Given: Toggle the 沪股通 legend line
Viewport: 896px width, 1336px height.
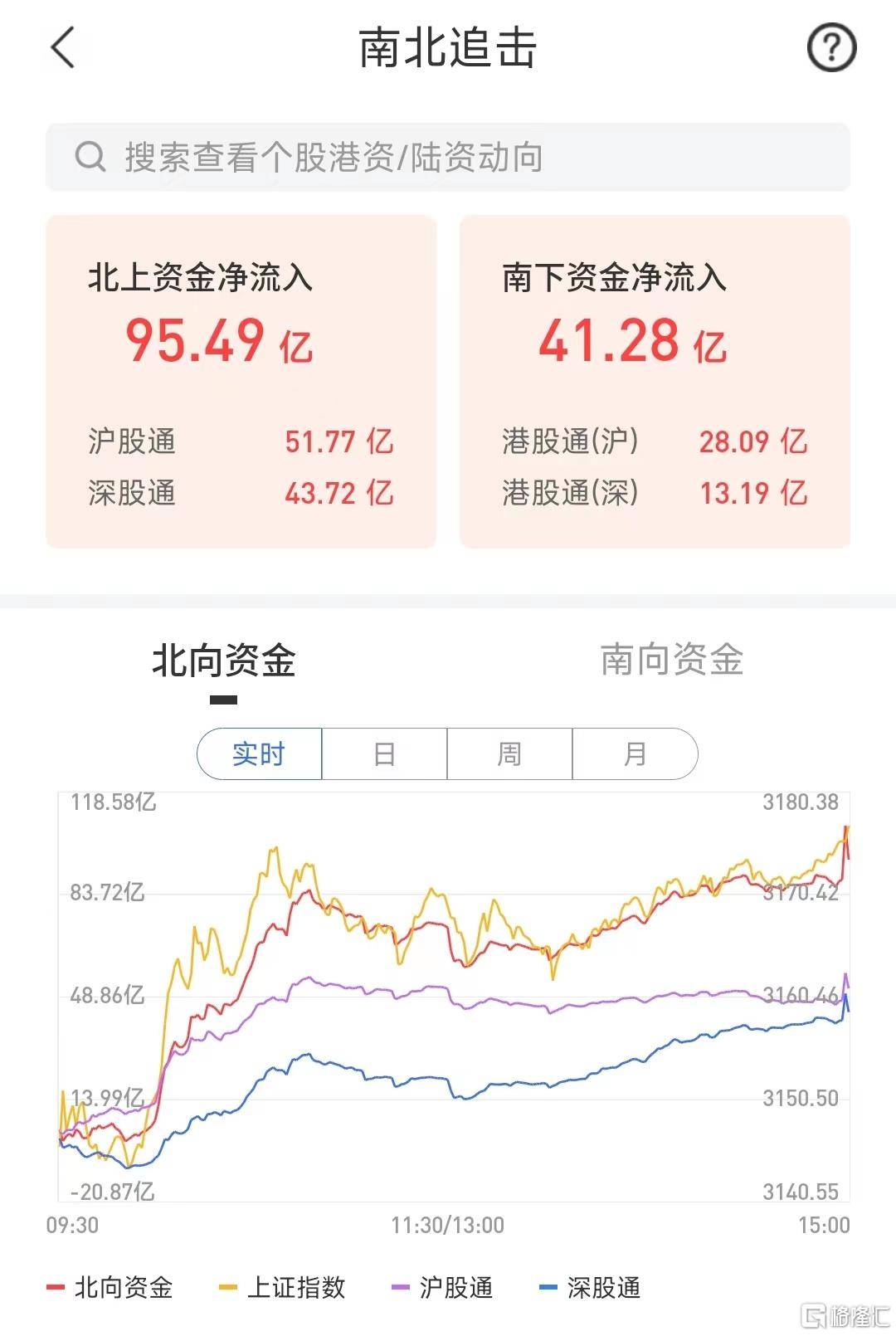Looking at the screenshot, I should (x=443, y=1288).
